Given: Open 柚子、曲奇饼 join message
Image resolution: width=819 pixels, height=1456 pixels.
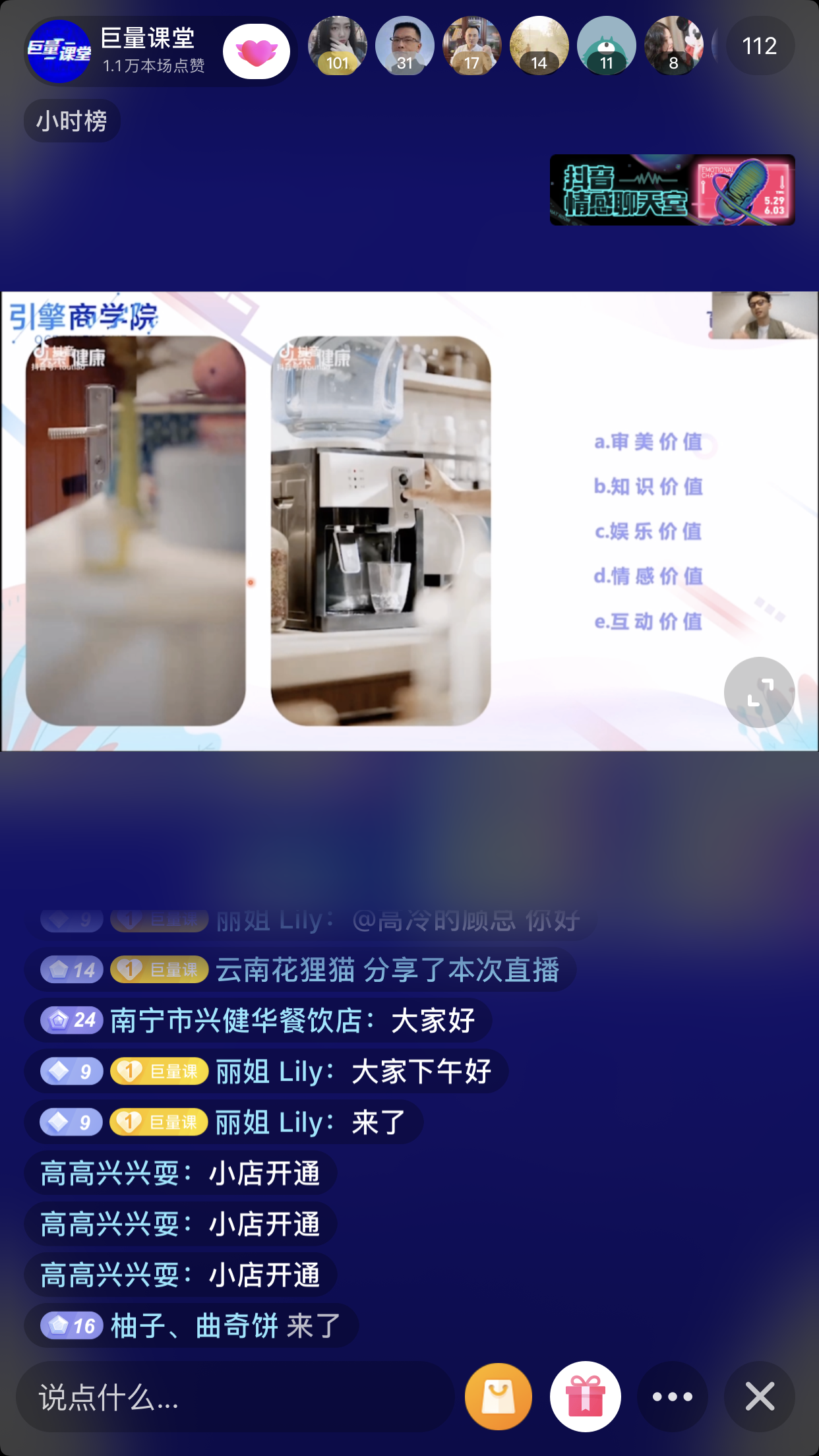Looking at the screenshot, I should pyautogui.click(x=224, y=1325).
